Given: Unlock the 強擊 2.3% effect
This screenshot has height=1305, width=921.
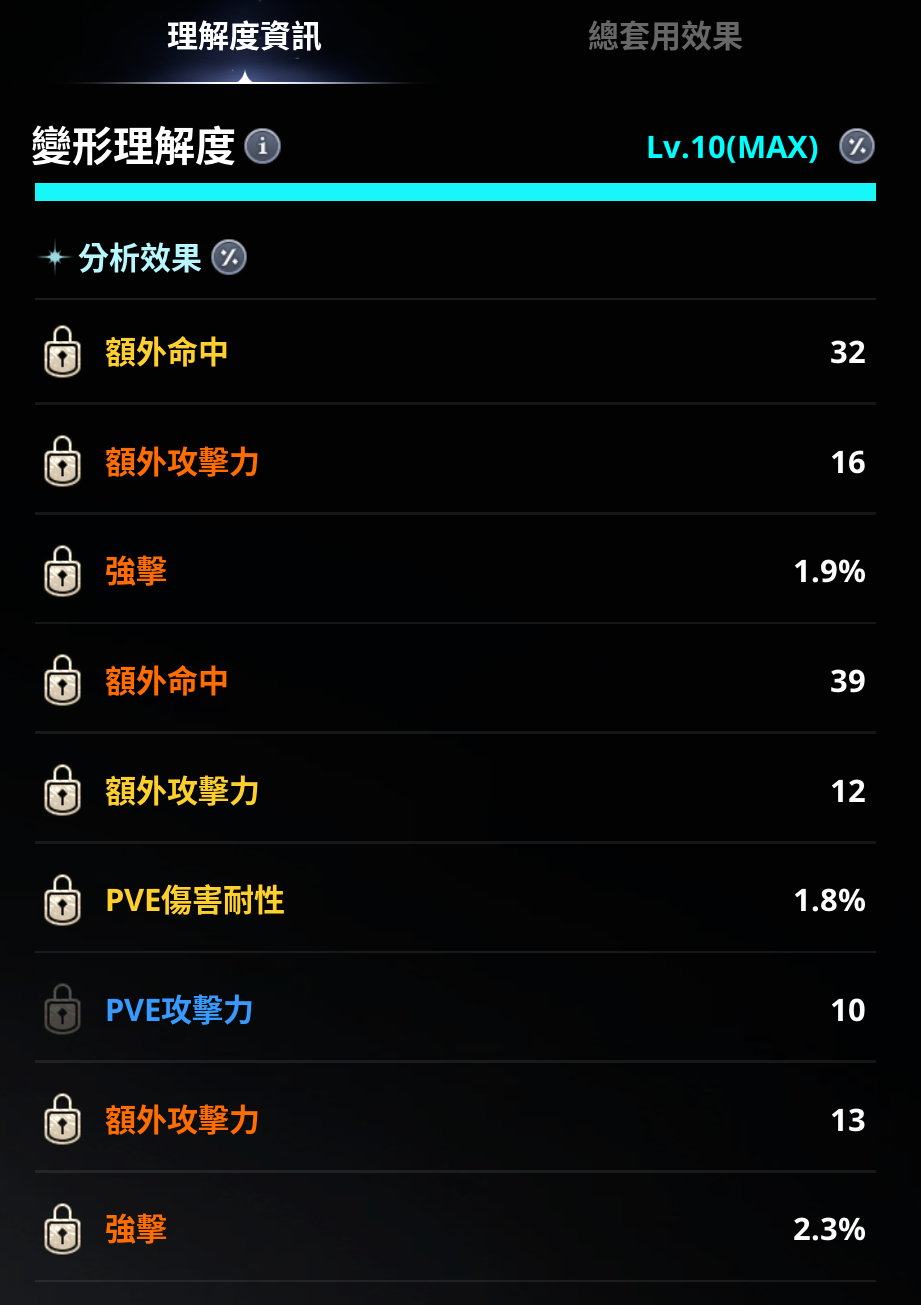Looking at the screenshot, I should coord(62,1229).
